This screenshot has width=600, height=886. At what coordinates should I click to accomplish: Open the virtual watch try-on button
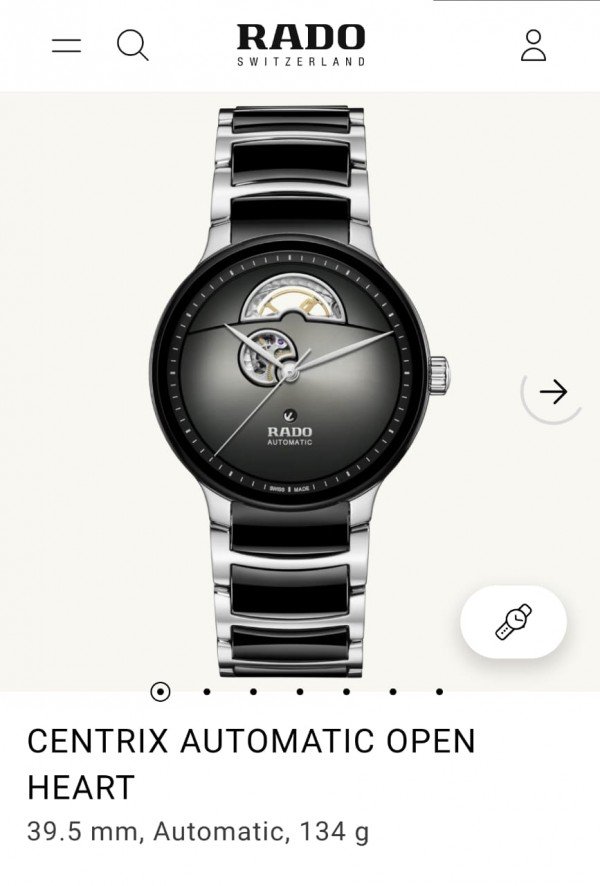point(513,622)
